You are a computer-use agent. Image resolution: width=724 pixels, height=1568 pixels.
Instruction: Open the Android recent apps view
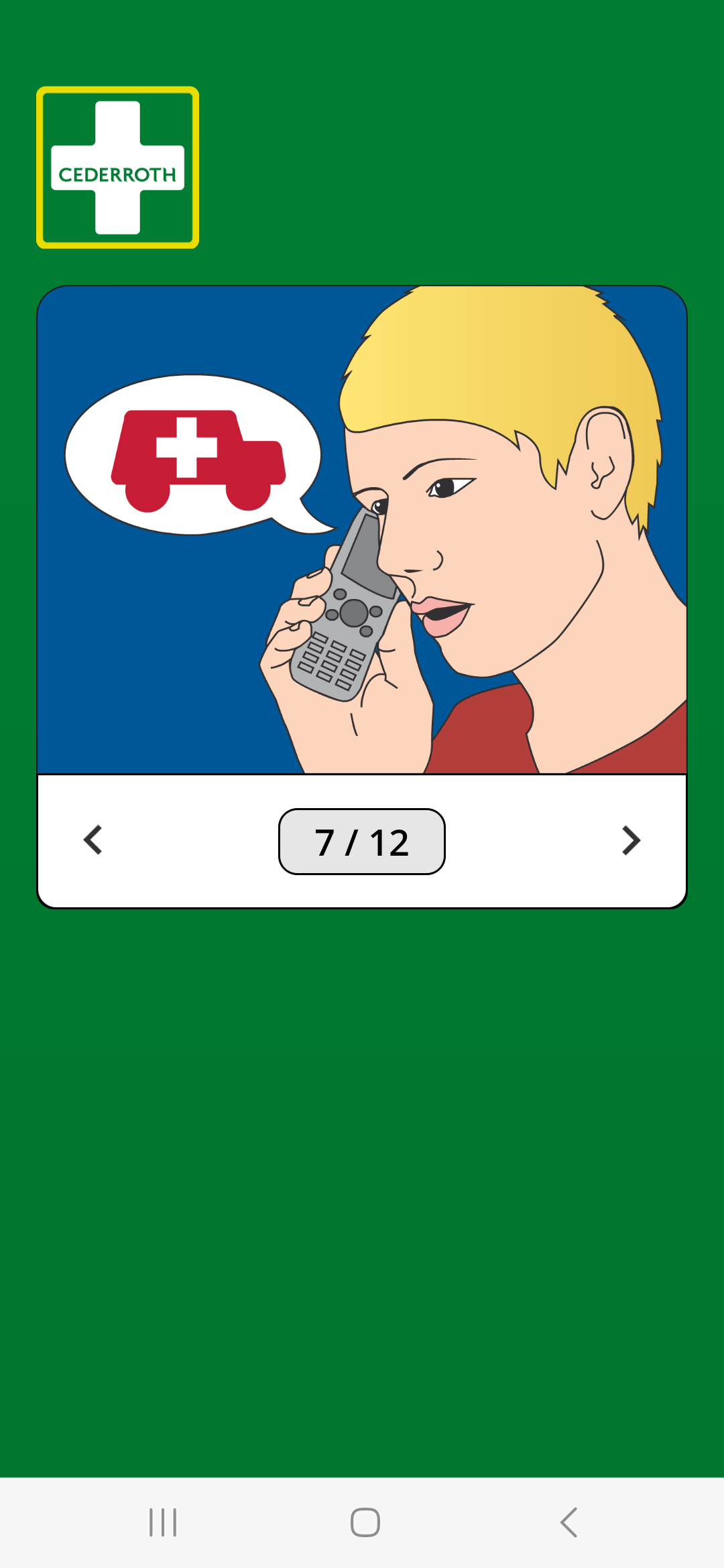(x=163, y=1521)
